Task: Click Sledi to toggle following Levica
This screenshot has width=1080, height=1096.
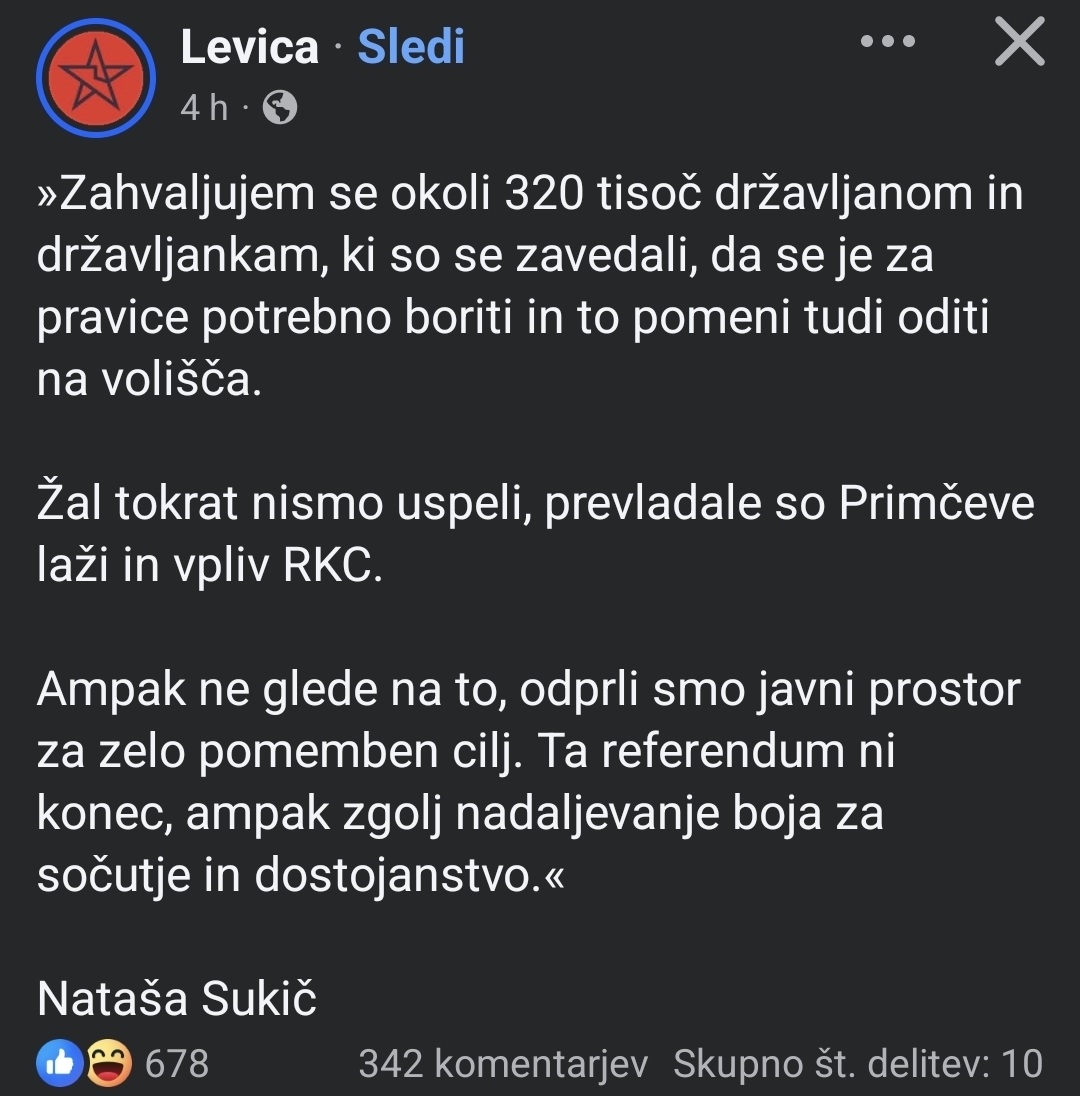Action: pos(410,46)
